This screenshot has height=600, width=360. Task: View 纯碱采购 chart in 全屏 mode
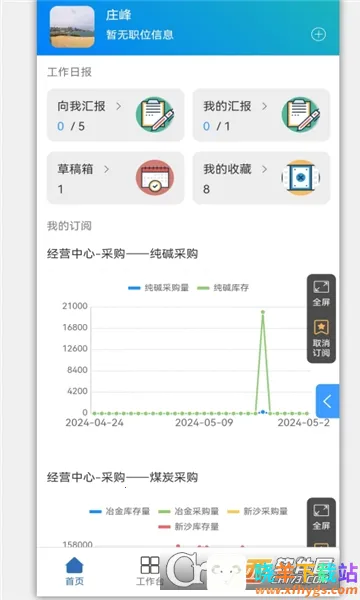(321, 293)
